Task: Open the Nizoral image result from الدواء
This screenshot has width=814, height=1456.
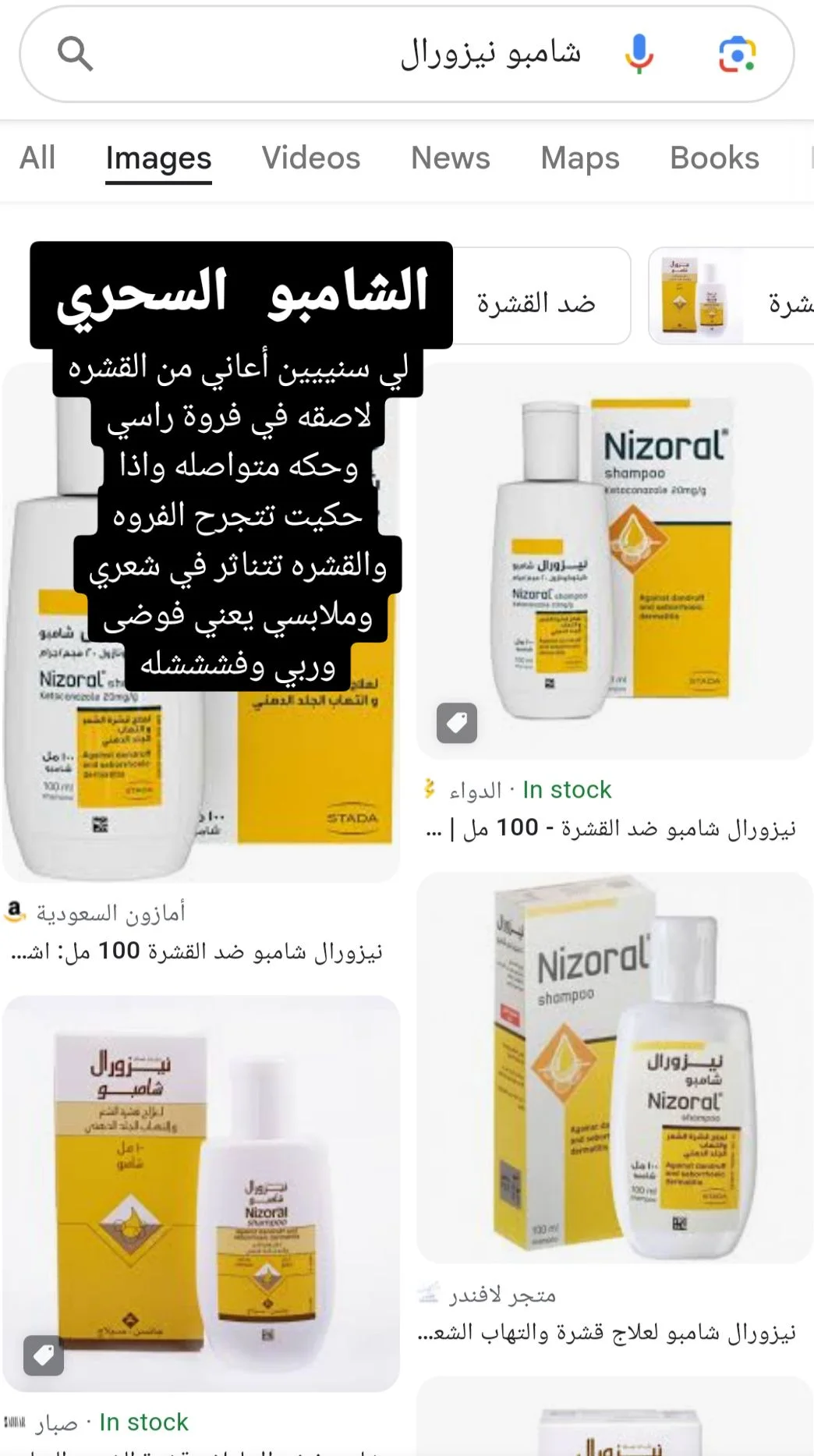Action: pyautogui.click(x=614, y=561)
